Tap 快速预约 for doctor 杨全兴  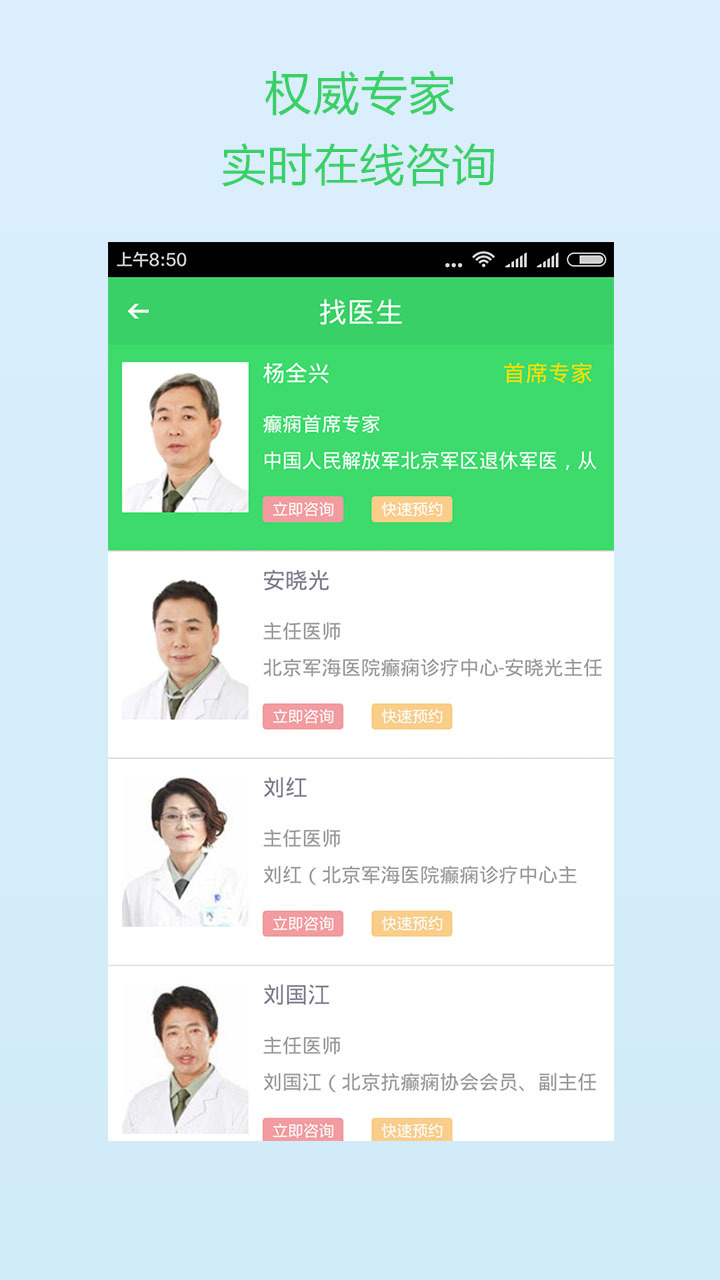[411, 509]
